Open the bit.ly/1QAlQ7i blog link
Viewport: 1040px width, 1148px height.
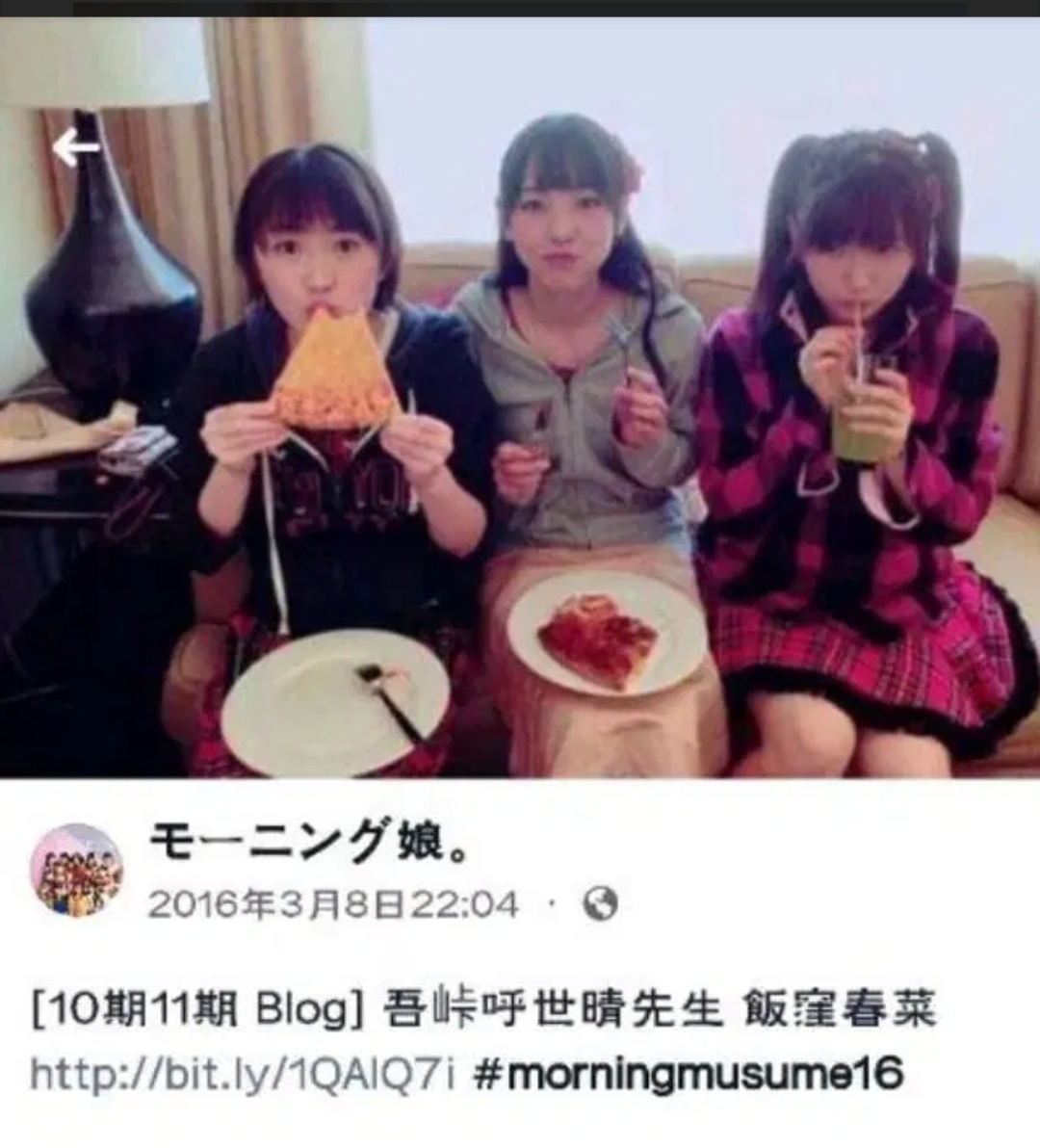click(243, 1074)
